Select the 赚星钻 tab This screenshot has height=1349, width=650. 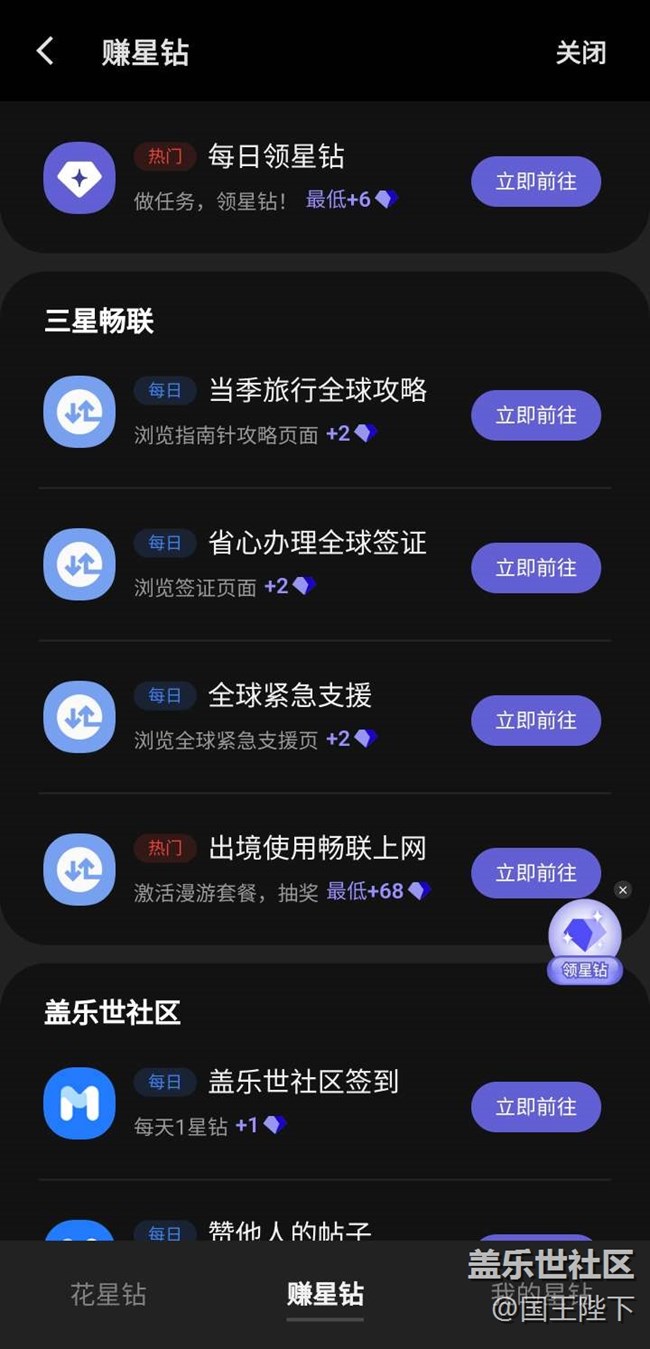tap(325, 1294)
